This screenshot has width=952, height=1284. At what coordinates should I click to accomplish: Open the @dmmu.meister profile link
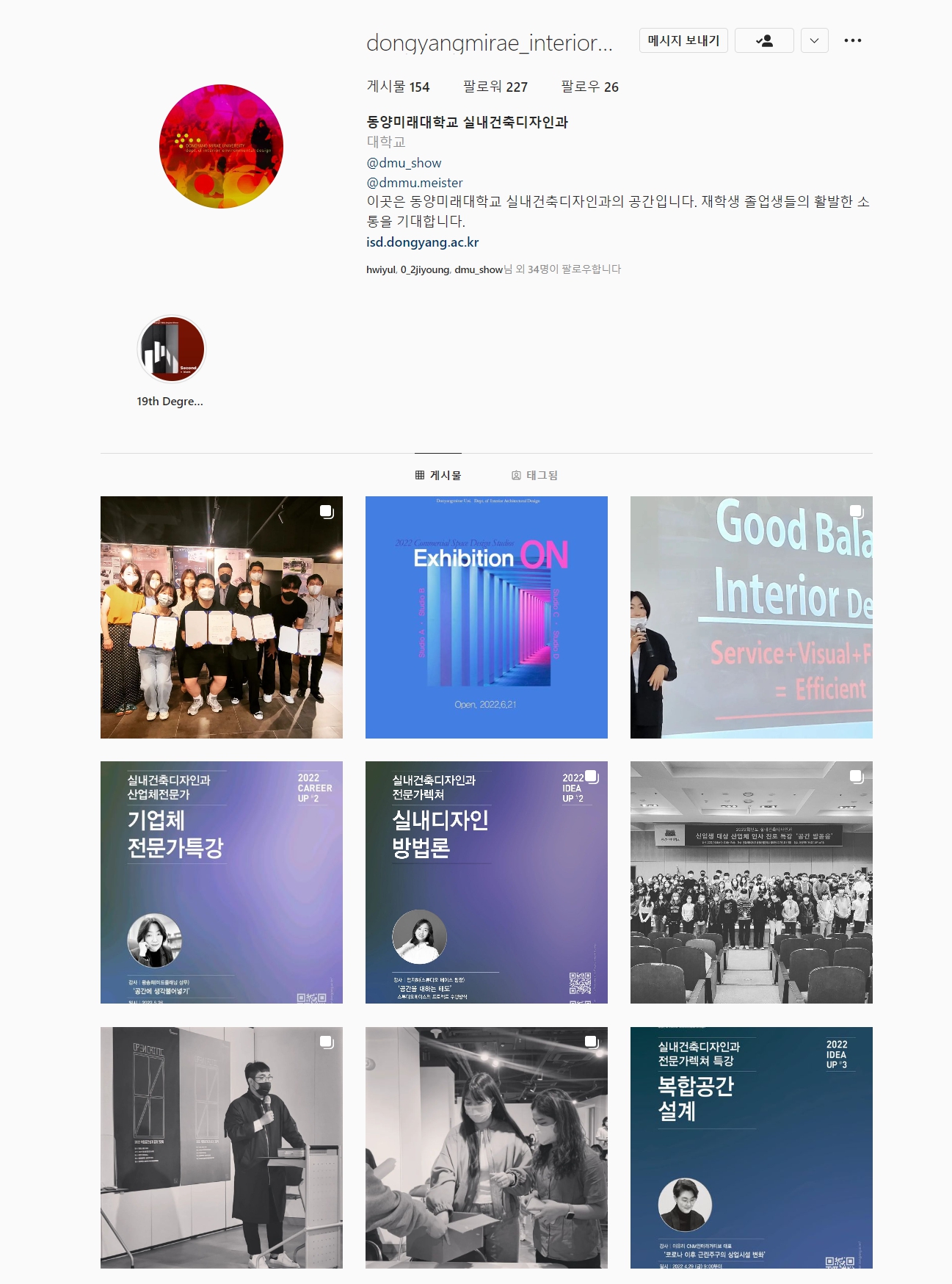[415, 183]
